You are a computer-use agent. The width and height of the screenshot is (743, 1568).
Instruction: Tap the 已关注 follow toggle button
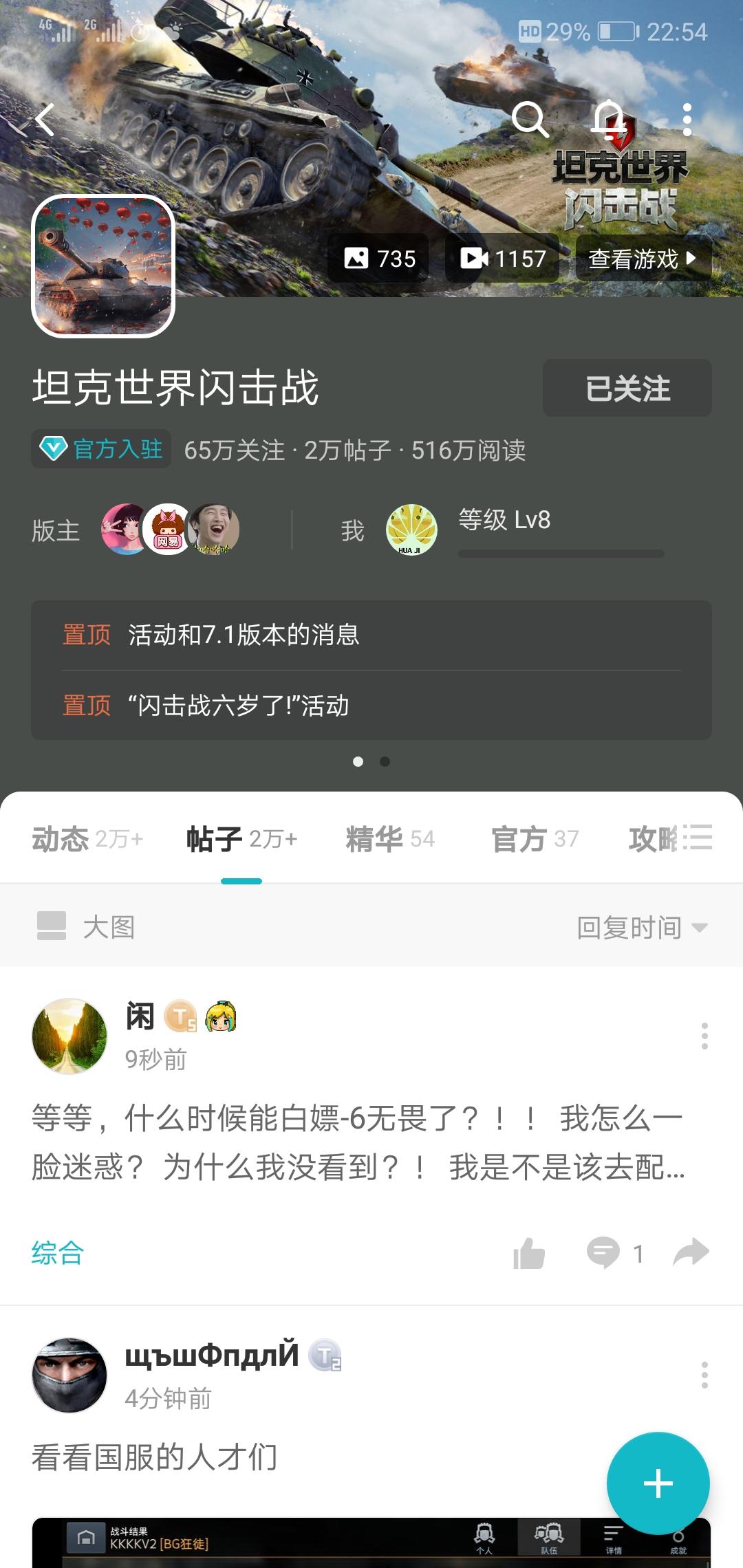(626, 389)
